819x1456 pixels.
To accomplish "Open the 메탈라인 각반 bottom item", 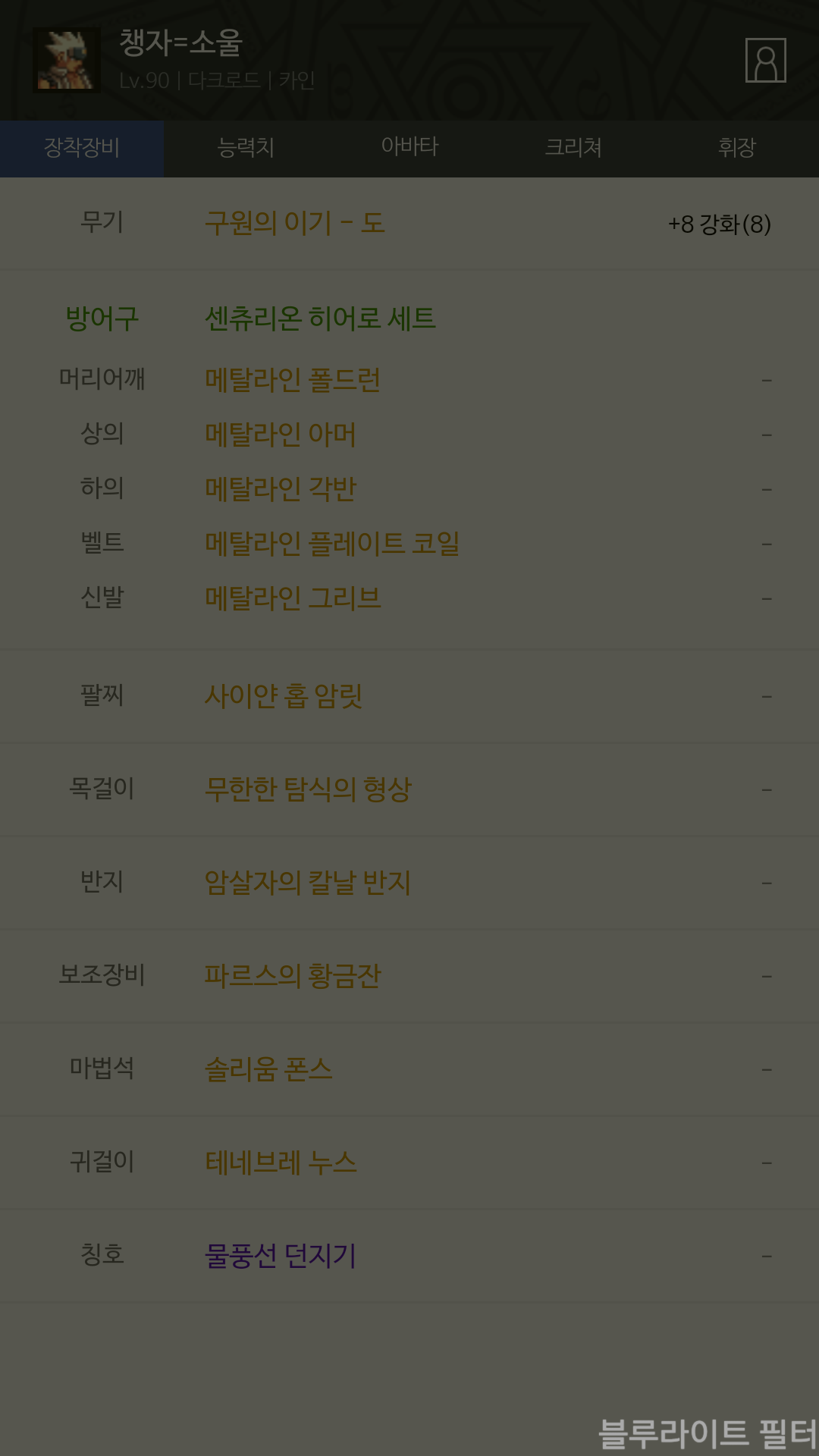I will point(281,489).
